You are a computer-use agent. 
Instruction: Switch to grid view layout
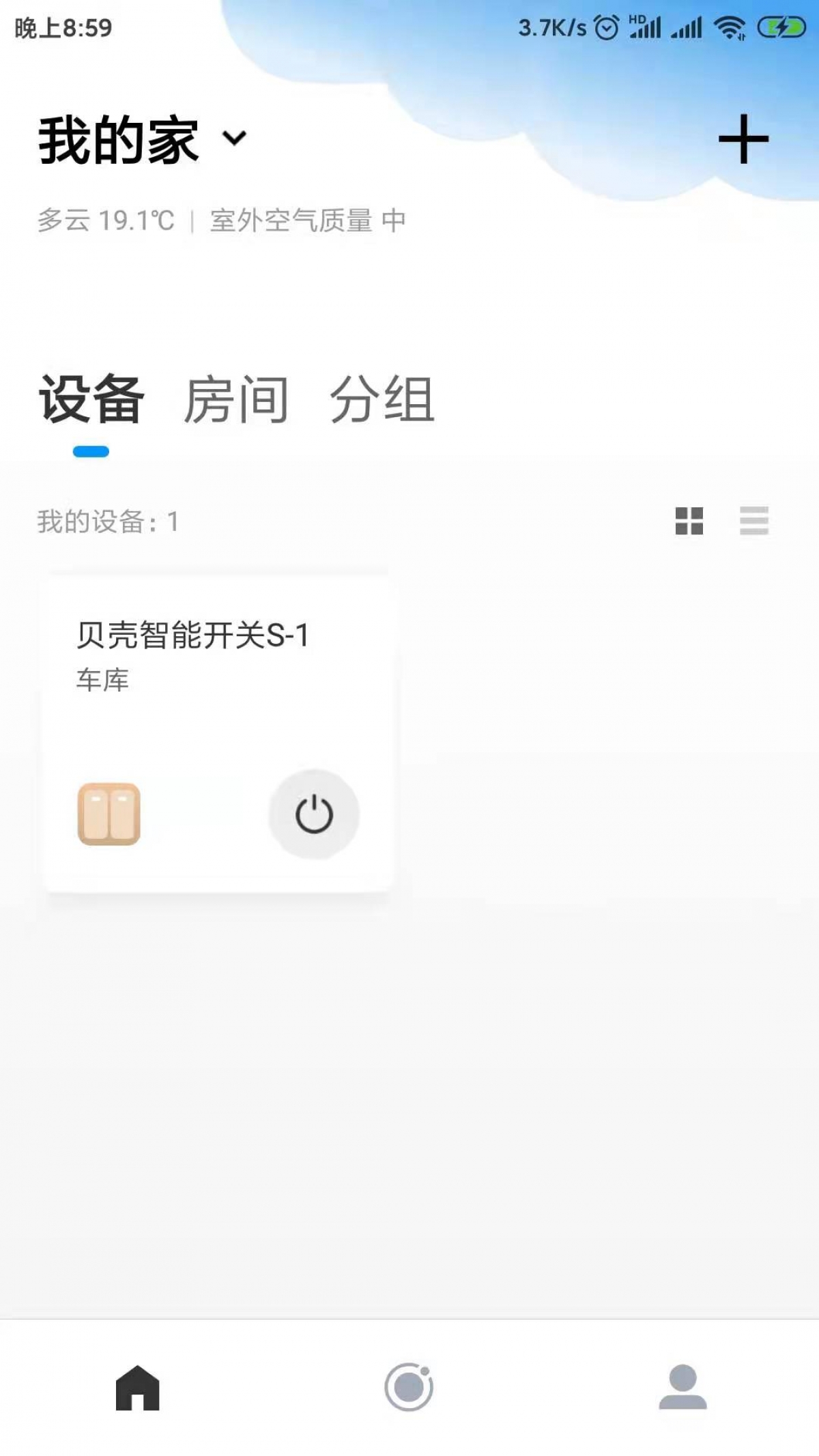tap(689, 521)
